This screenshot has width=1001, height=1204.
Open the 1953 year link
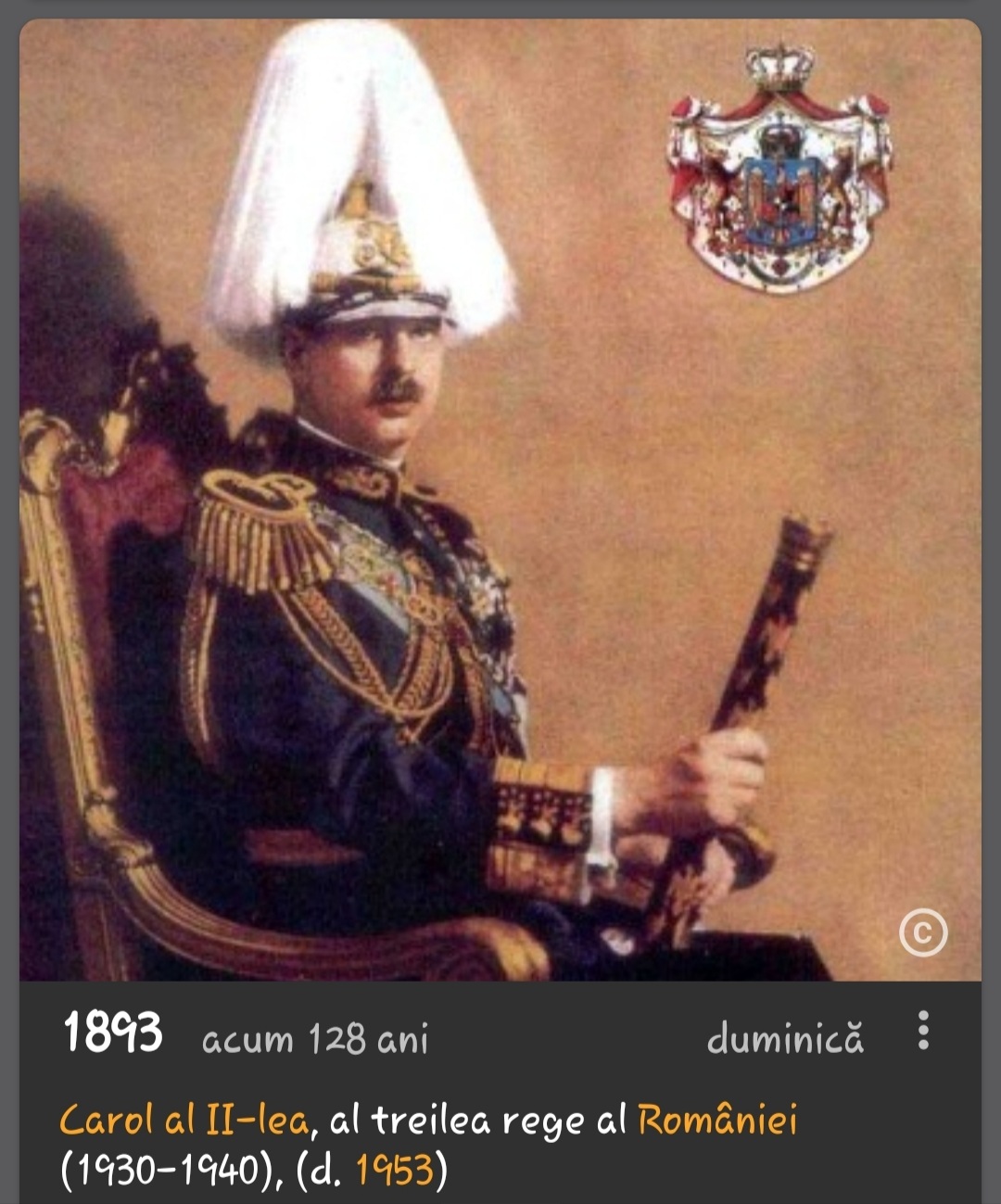[x=395, y=1170]
